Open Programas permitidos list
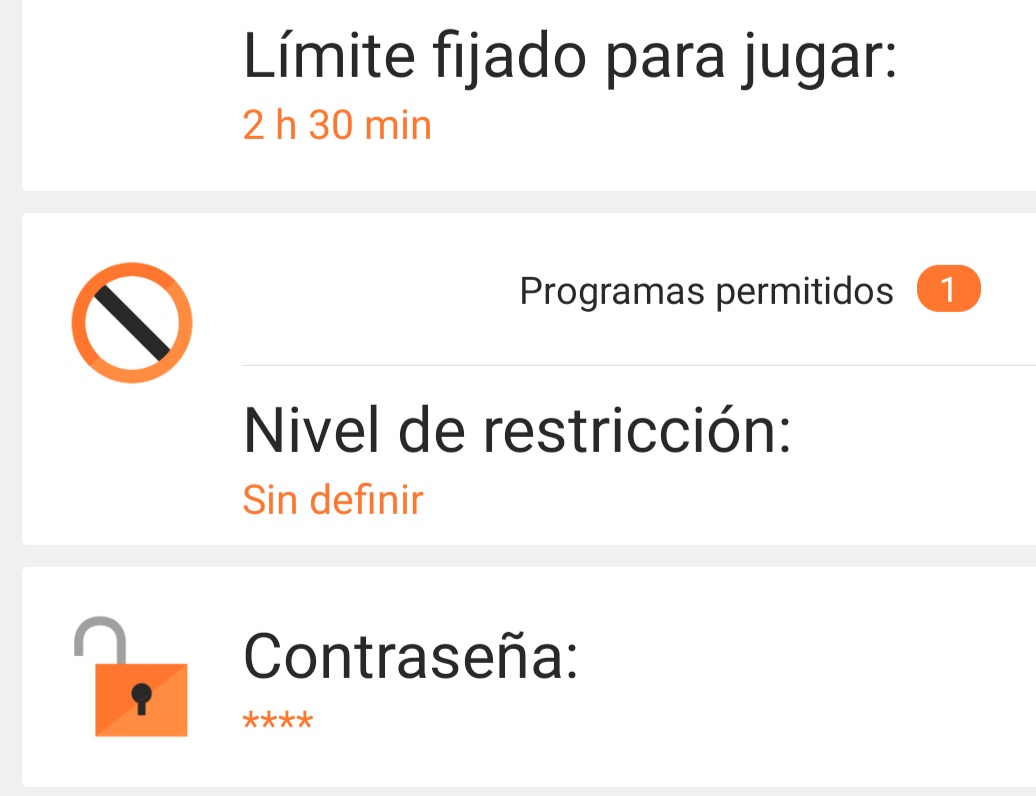This screenshot has width=1036, height=796. [706, 292]
